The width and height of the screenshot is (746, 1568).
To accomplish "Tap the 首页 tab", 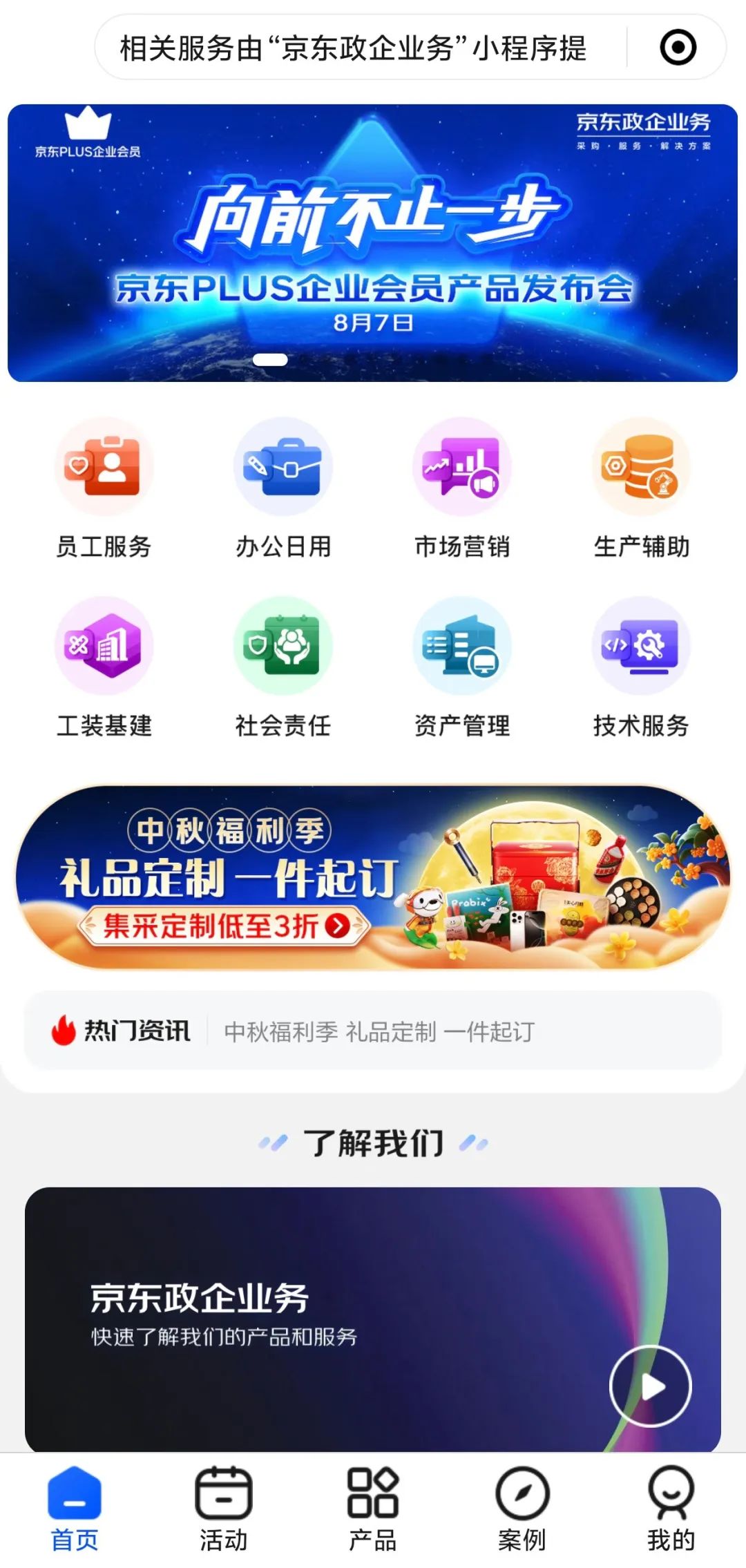I will point(75,1509).
